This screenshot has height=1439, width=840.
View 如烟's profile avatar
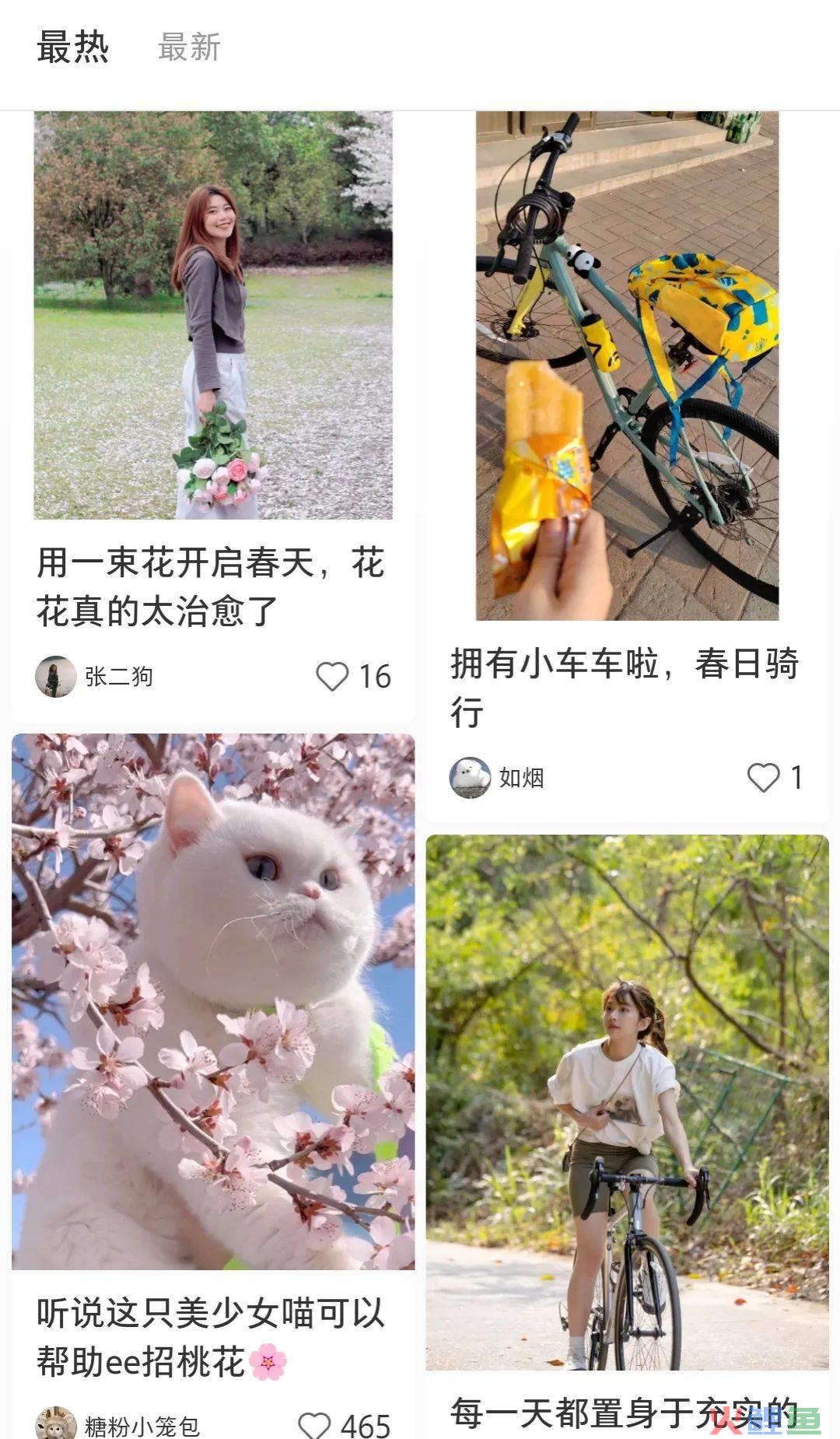coord(470,778)
